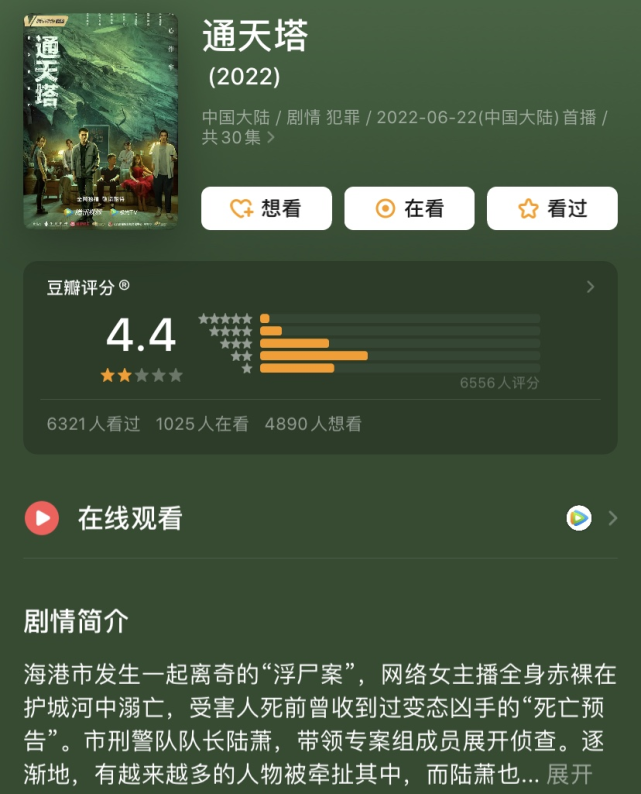Viewport: 641px width, 794px height.
Task: Tap the 在看 button
Action: 409,208
